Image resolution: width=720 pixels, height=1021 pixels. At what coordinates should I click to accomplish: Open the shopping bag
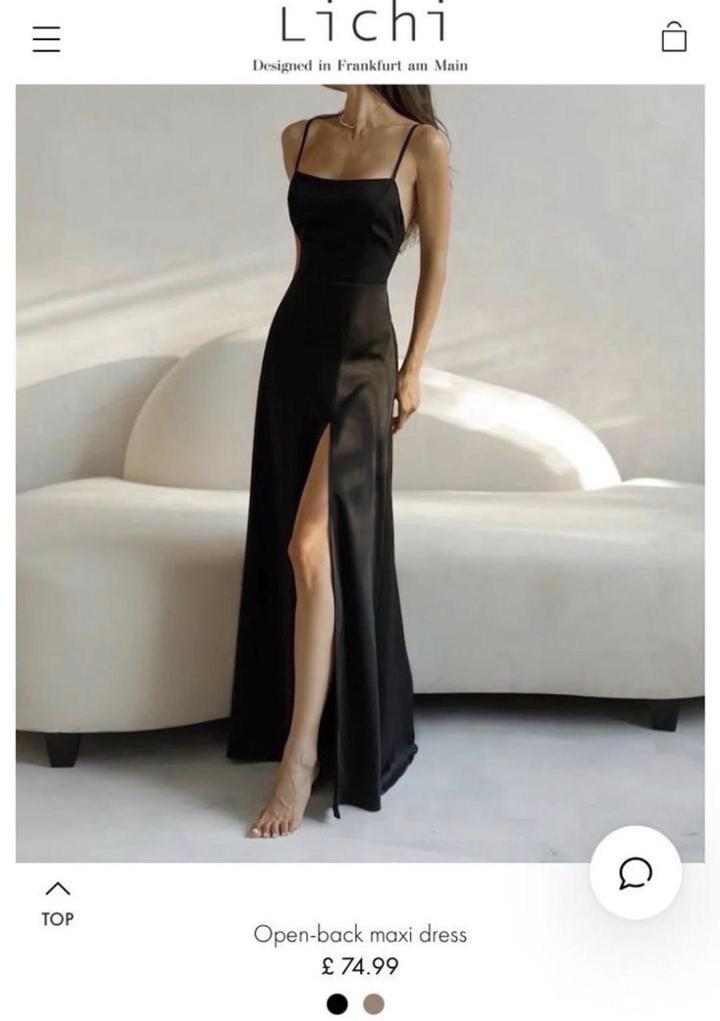coord(674,37)
